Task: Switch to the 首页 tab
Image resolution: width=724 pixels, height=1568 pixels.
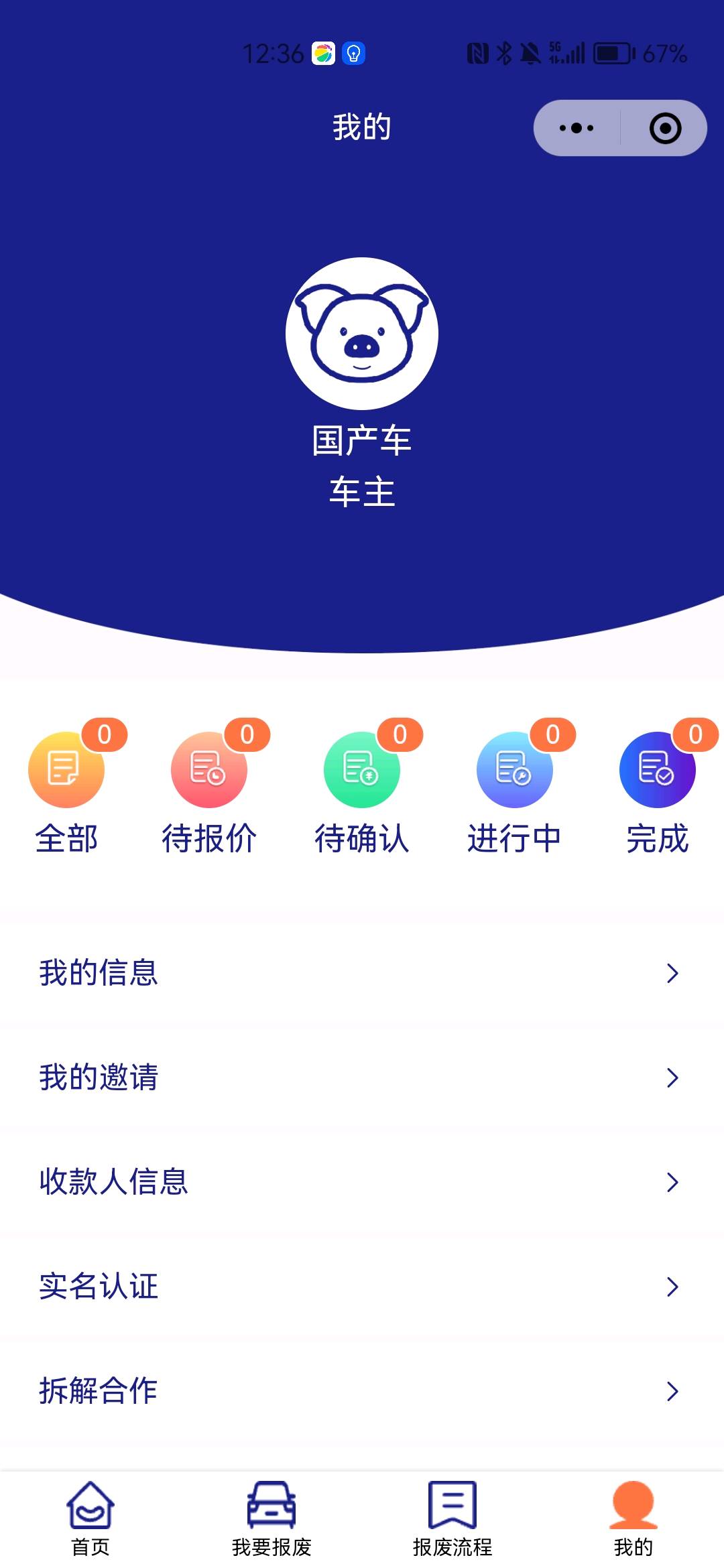Action: click(x=90, y=1518)
